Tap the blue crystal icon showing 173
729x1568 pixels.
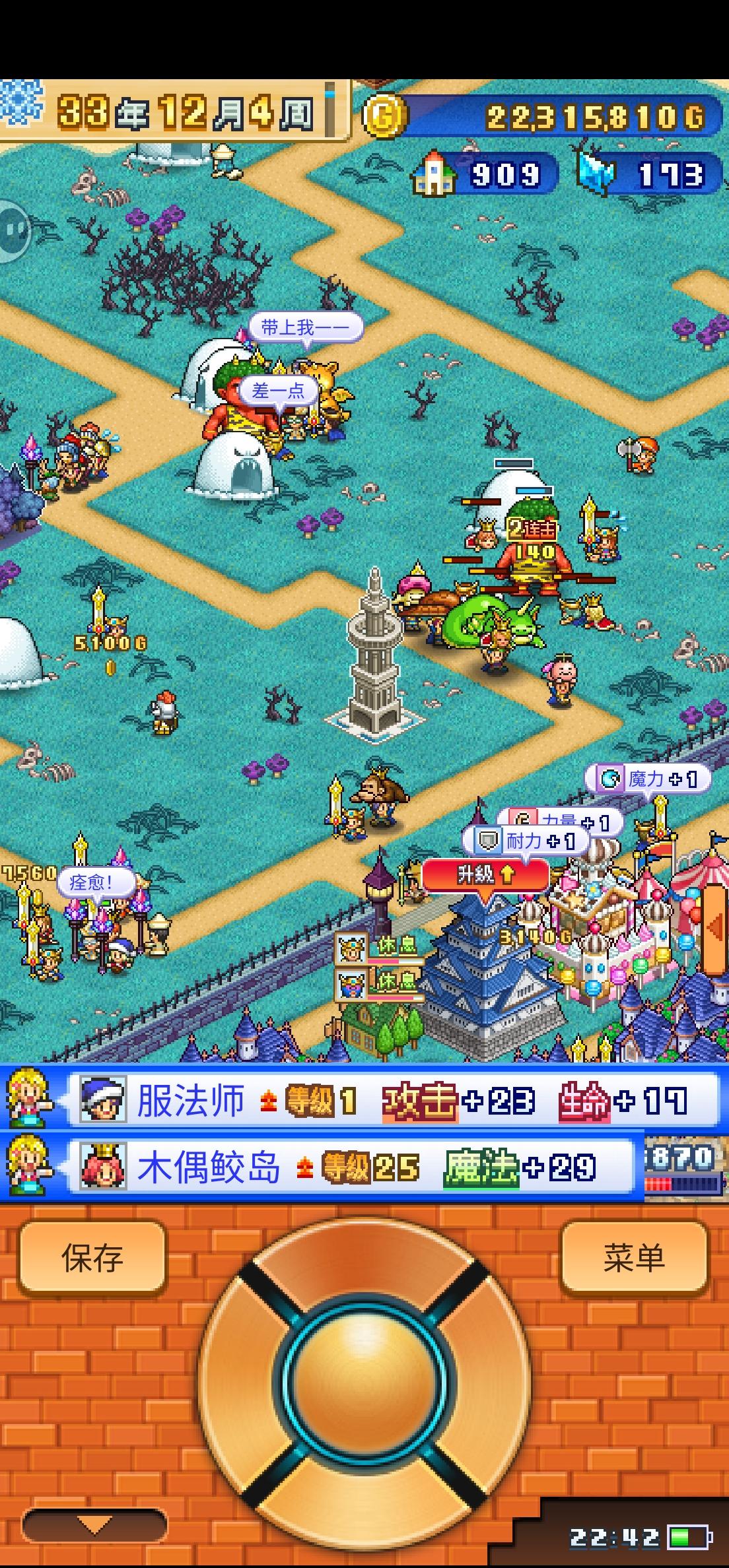596,173
